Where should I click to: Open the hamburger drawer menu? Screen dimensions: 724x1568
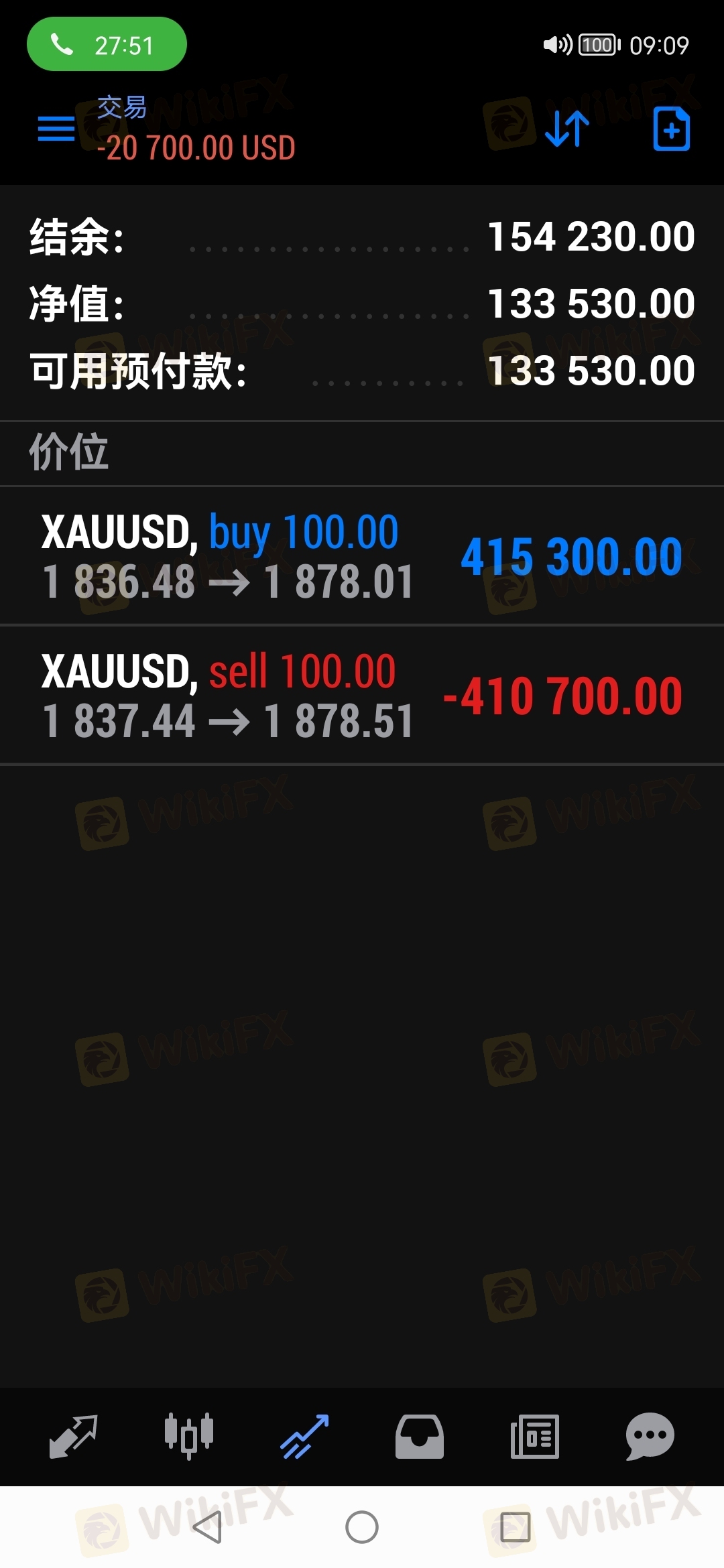click(x=56, y=129)
